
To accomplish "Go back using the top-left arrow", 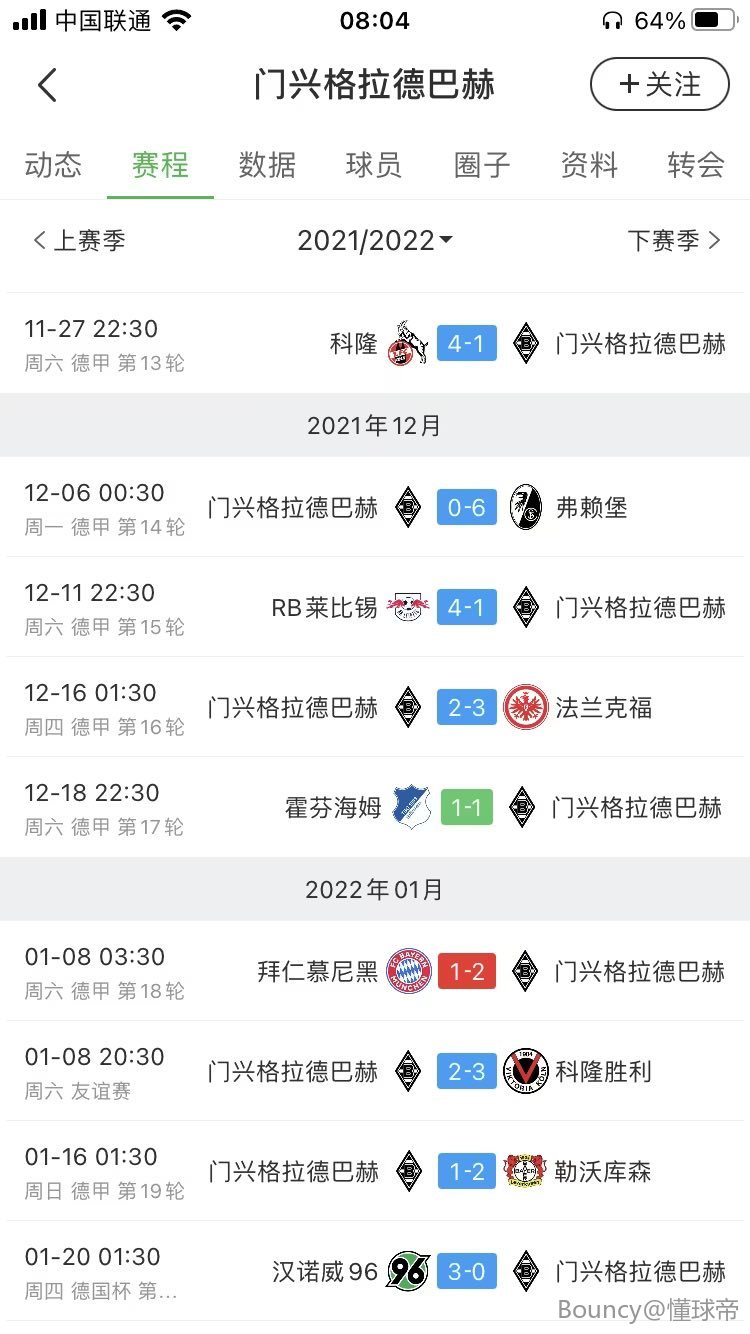I will click(x=47, y=85).
